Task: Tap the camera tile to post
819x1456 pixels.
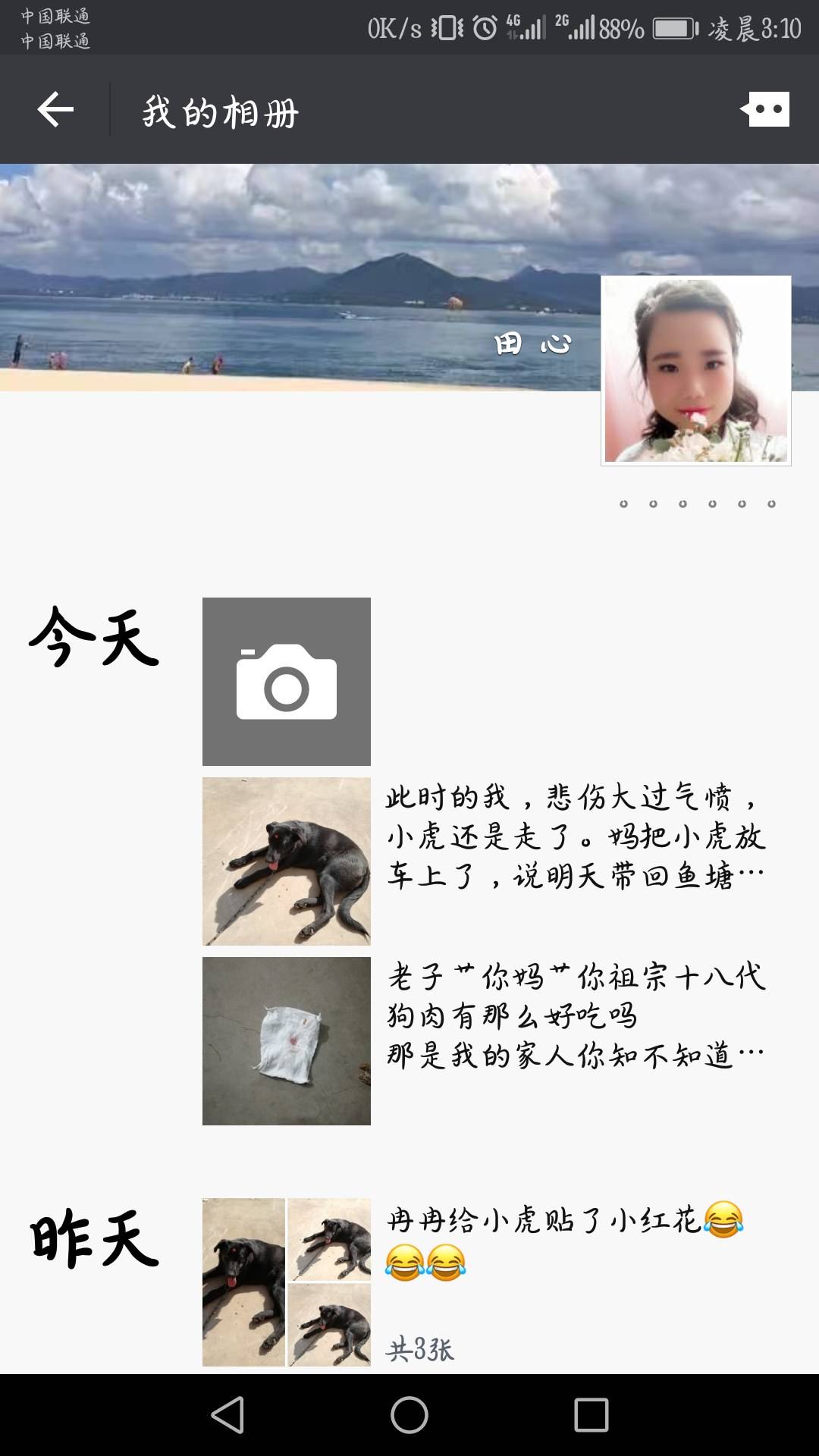Action: coord(286,681)
